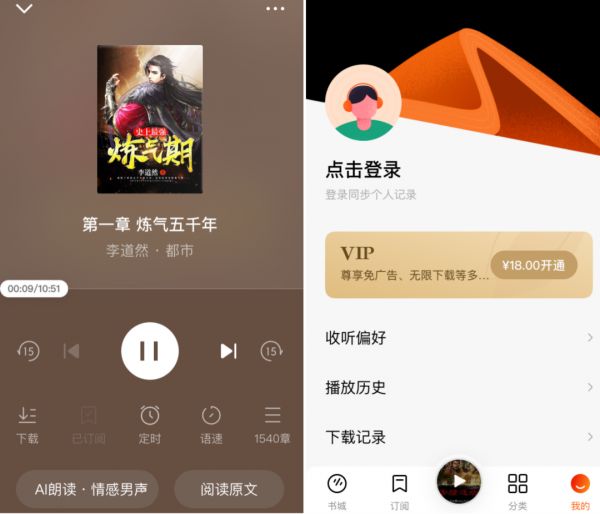The height and width of the screenshot is (514, 600).
Task: Open the three-dot overflow menu
Action: (275, 9)
